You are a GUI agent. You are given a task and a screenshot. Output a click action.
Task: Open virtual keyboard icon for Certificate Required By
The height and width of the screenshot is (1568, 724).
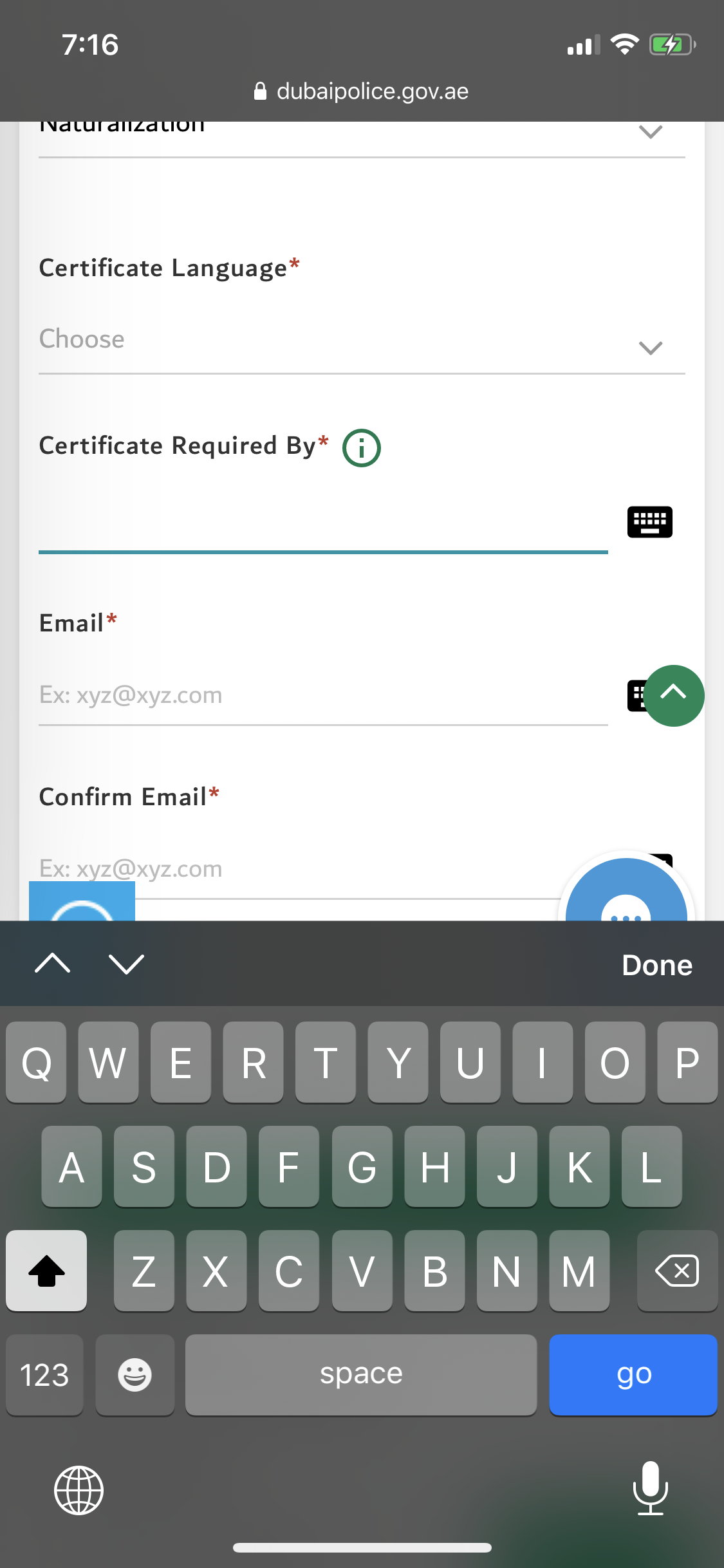650,522
